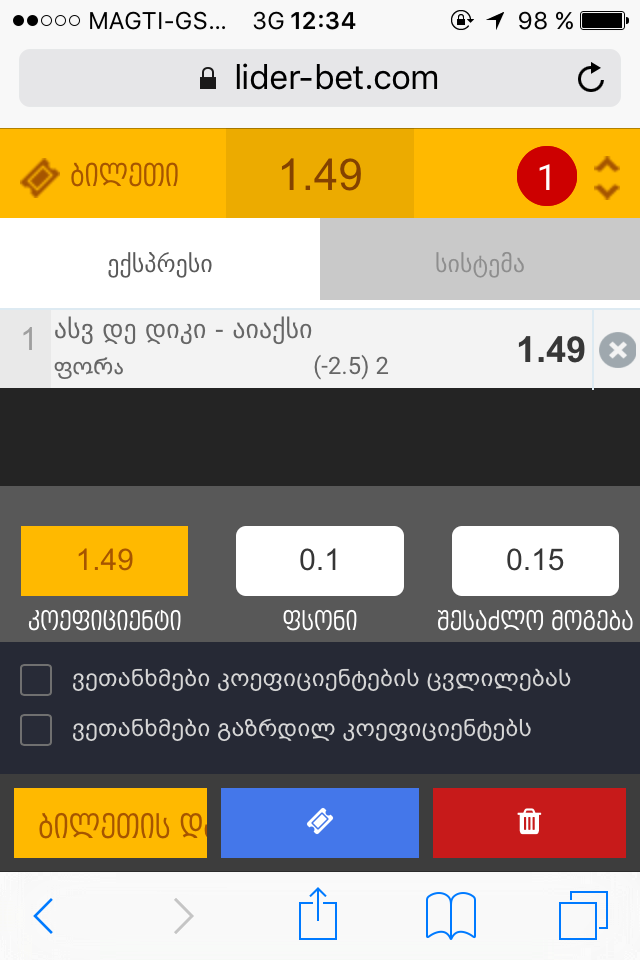The height and width of the screenshot is (960, 640).
Task: Remove ასვ დე დიკი - აიაქსი bet
Action: tap(618, 350)
